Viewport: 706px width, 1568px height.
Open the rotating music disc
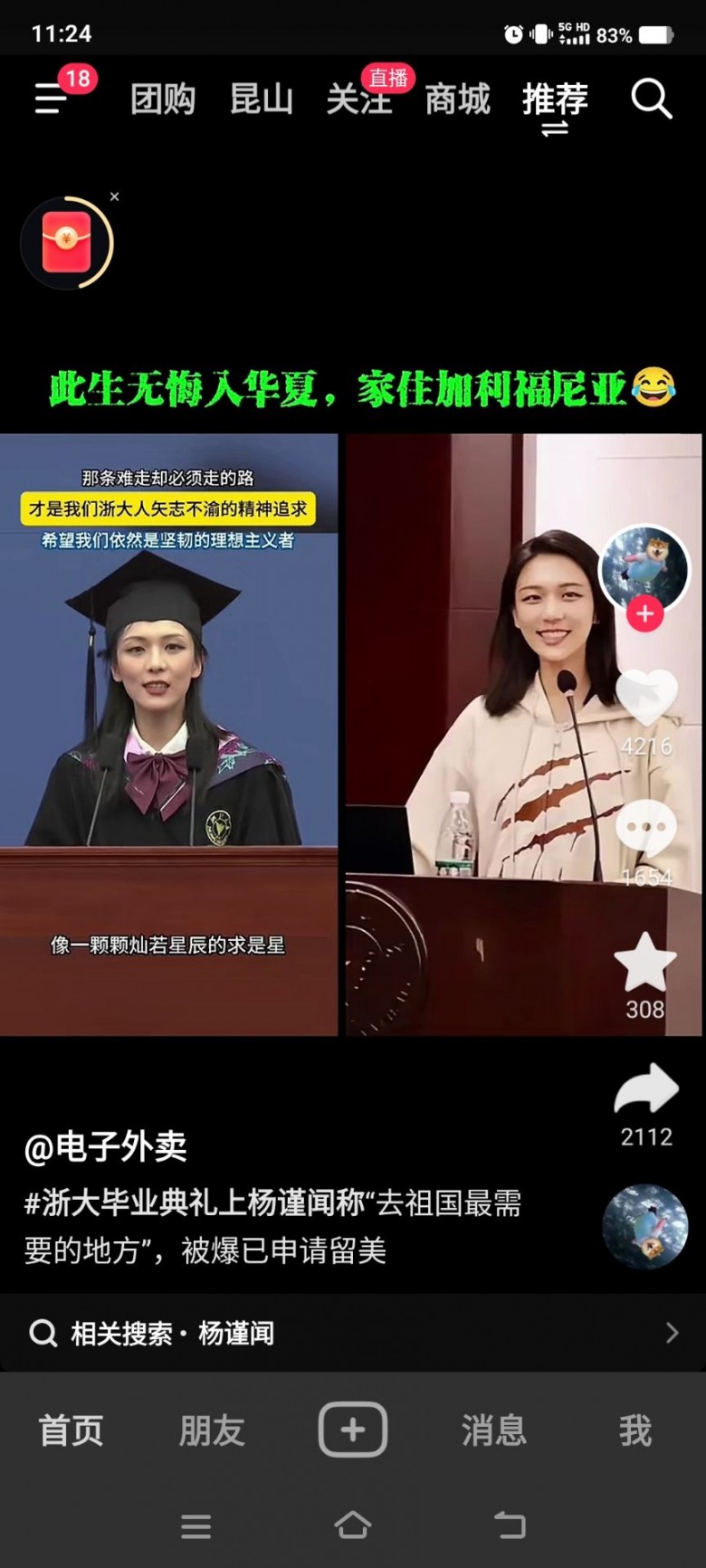pos(645,1227)
